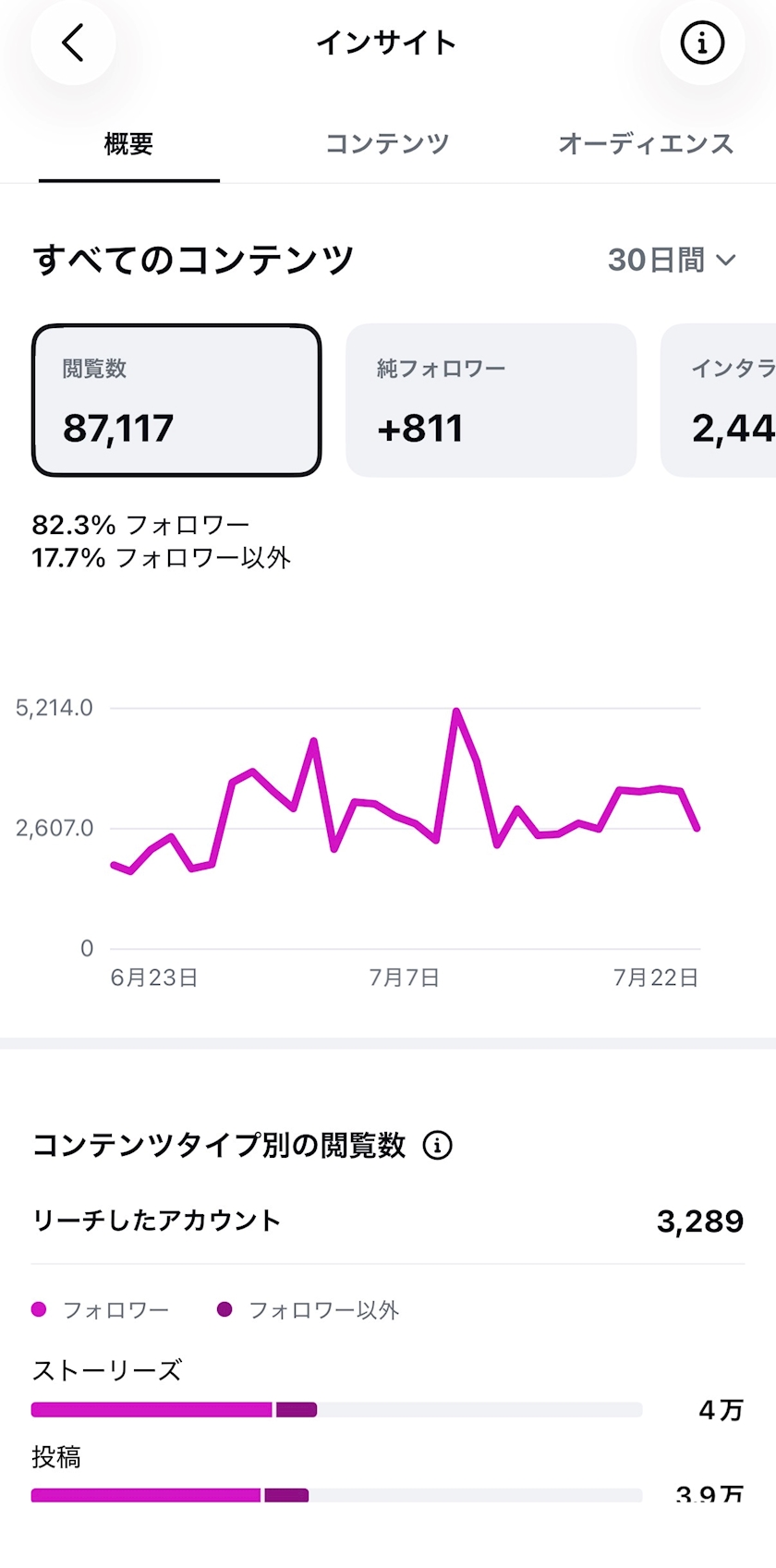776x1568 pixels.
Task: Select the 純フォロワー +811 card
Action: (491, 400)
